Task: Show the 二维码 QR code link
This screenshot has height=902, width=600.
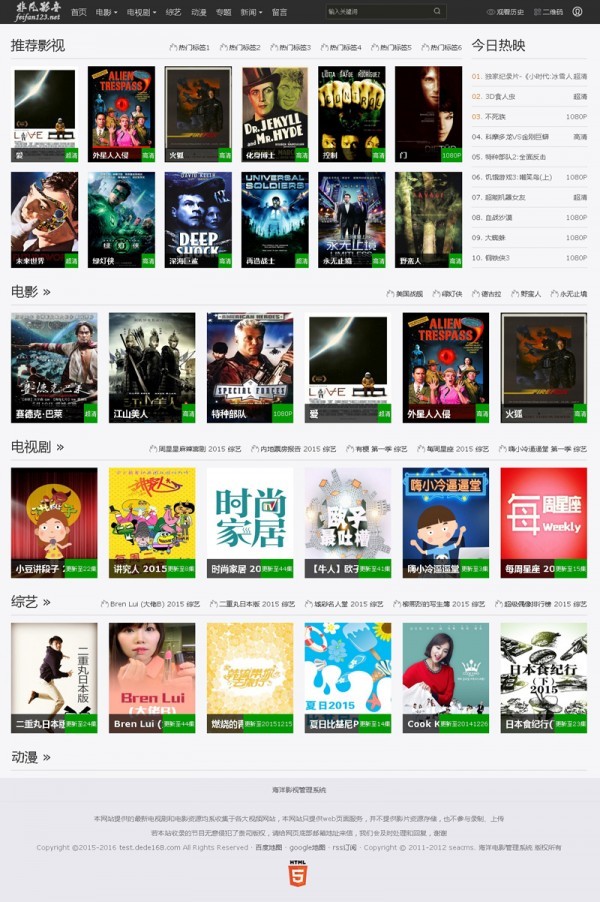Action: (x=550, y=12)
